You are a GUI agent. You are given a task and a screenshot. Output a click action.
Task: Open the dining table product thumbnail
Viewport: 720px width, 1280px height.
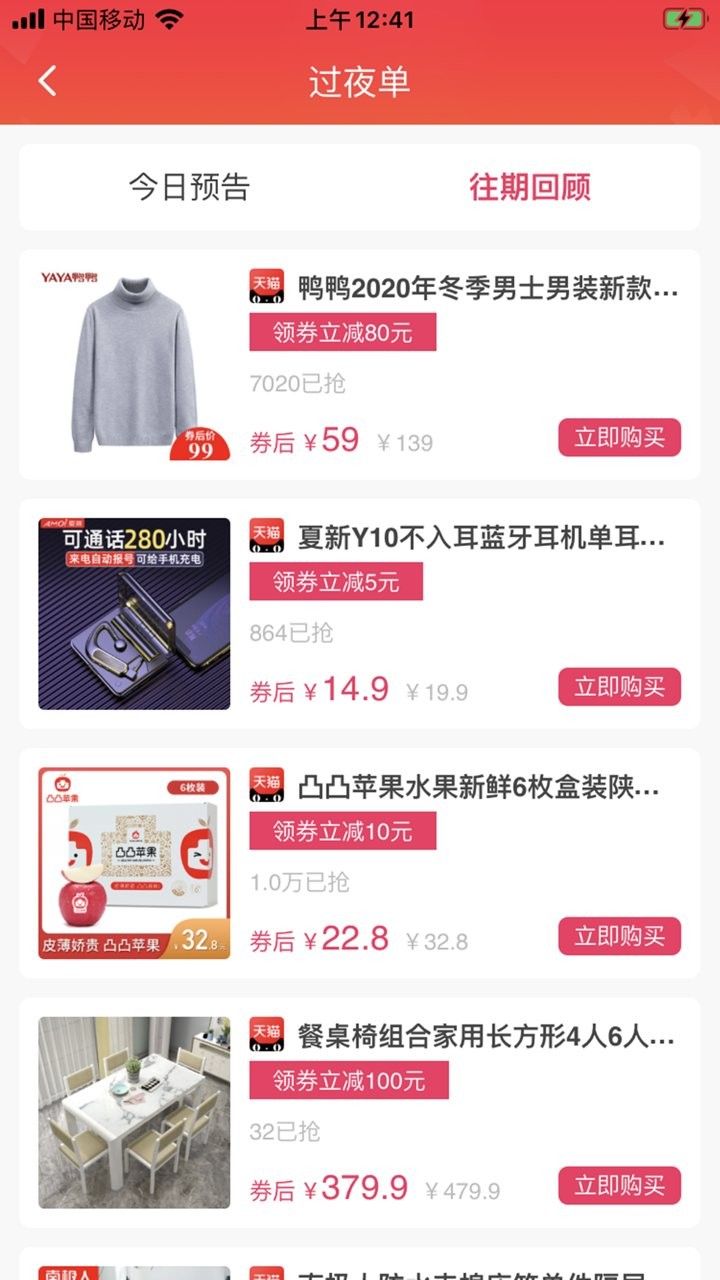[133, 1112]
